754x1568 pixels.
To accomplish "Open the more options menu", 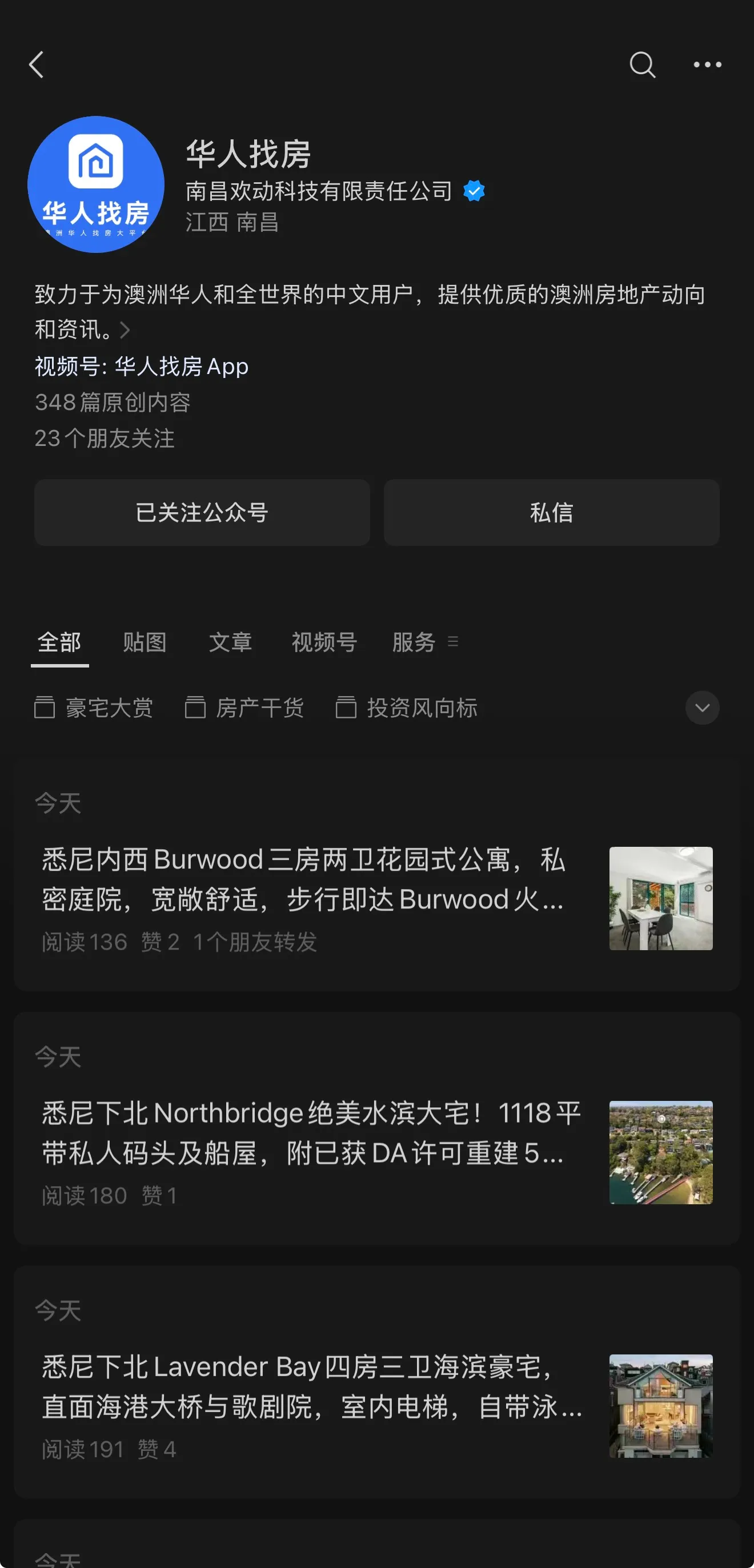I will [707, 64].
